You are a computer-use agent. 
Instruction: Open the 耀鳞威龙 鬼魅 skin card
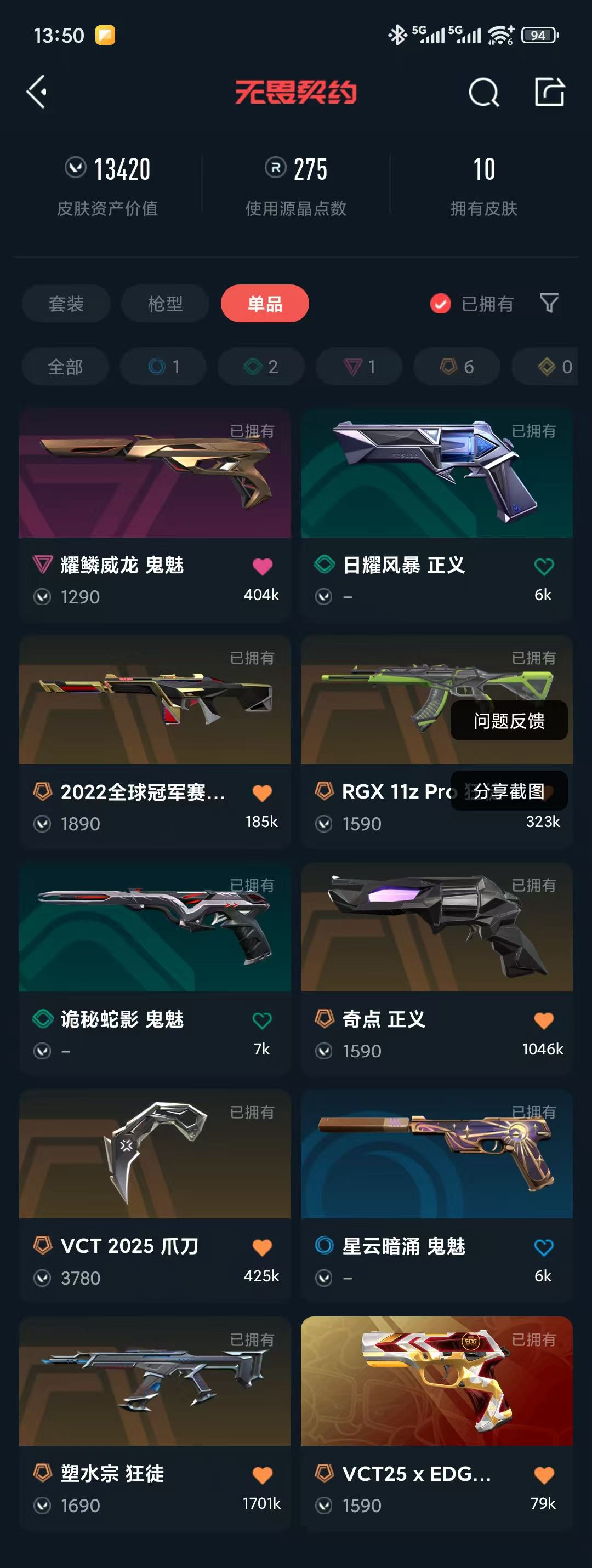[155, 475]
